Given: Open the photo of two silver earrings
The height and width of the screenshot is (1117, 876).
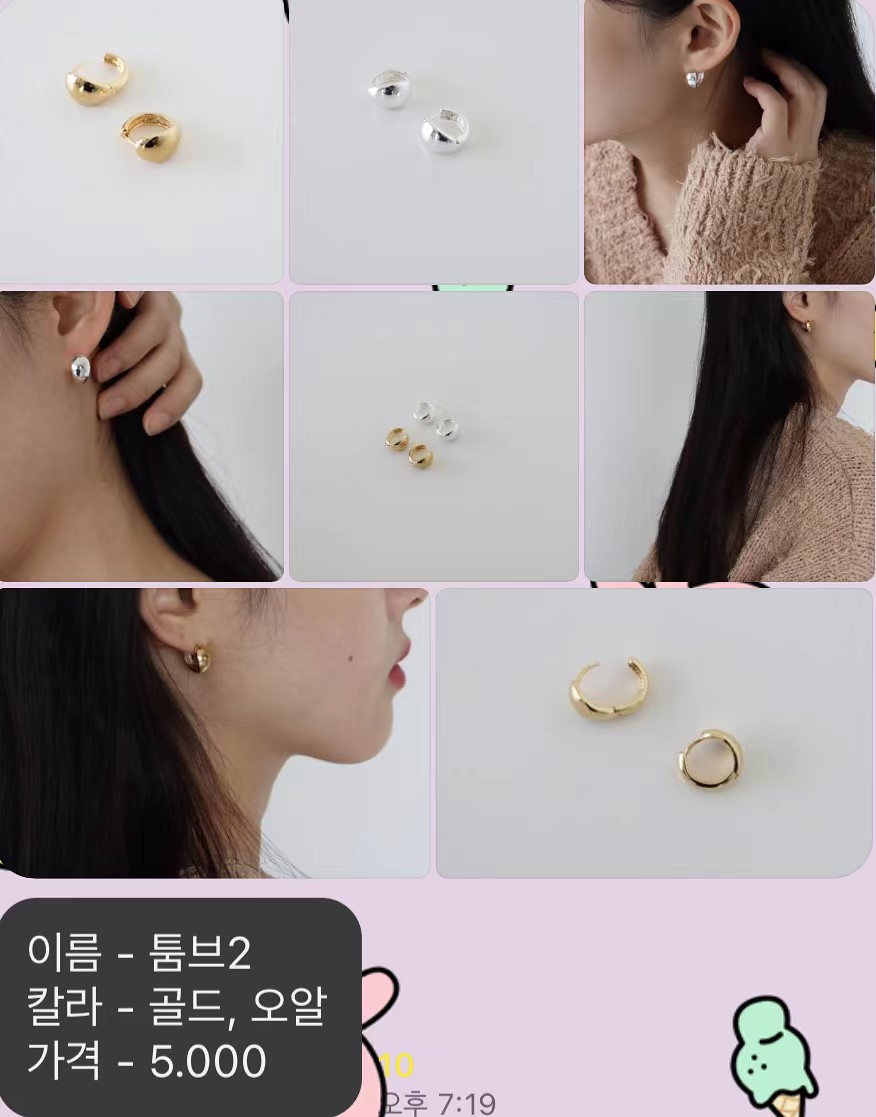Looking at the screenshot, I should pos(433,140).
